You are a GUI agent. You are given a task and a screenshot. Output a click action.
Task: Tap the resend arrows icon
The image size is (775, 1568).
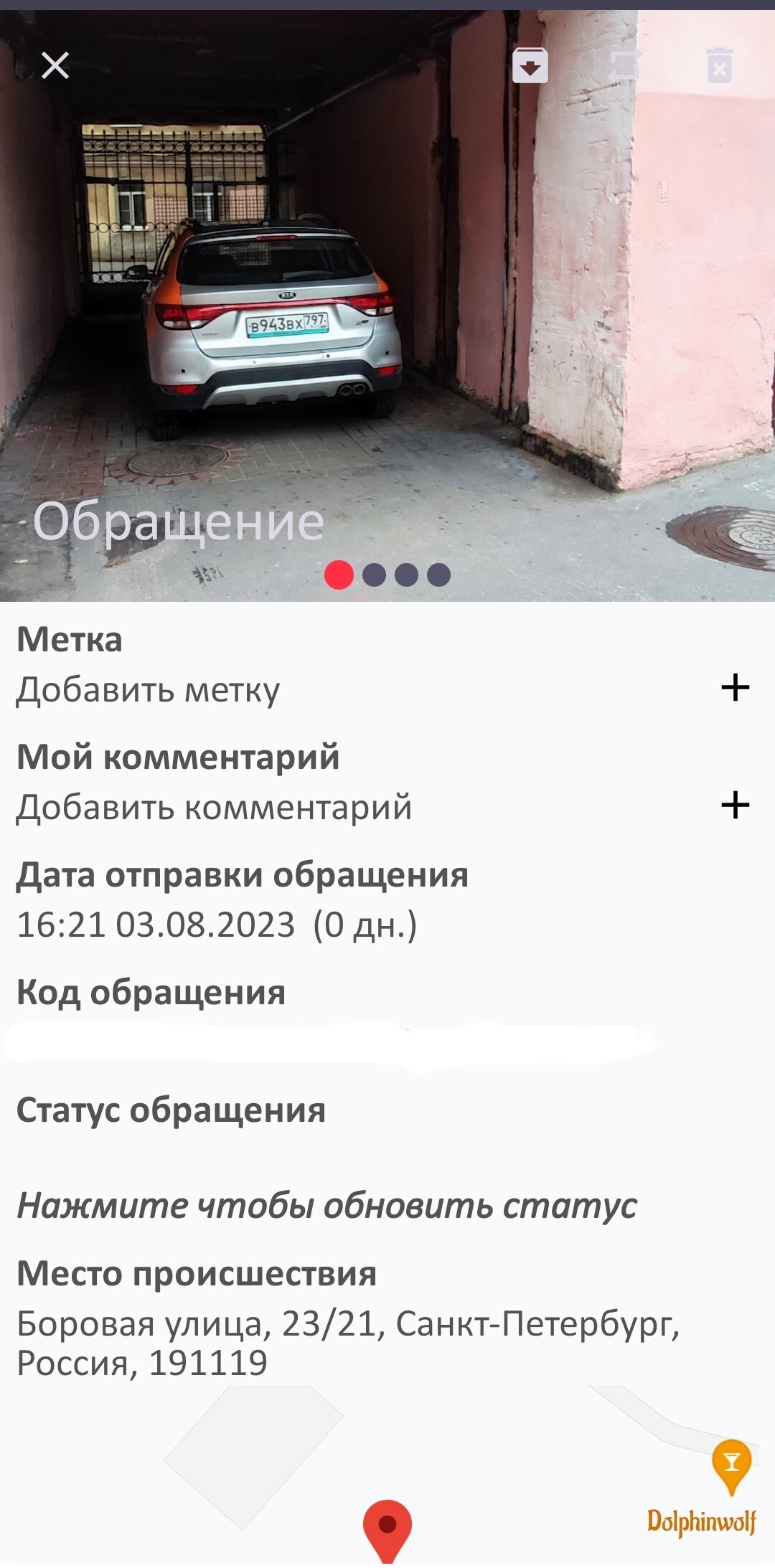coord(624,66)
